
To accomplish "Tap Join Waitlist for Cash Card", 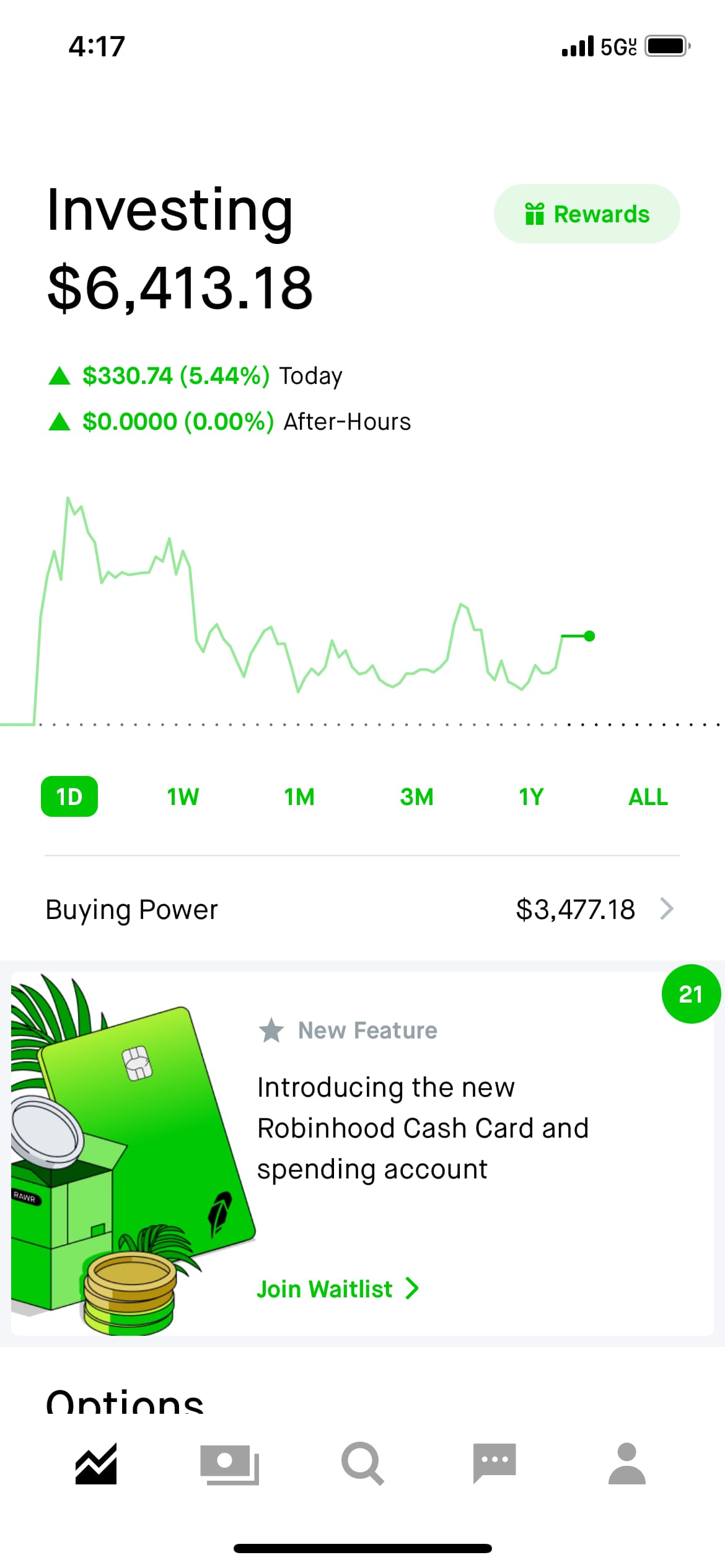I will [338, 1289].
